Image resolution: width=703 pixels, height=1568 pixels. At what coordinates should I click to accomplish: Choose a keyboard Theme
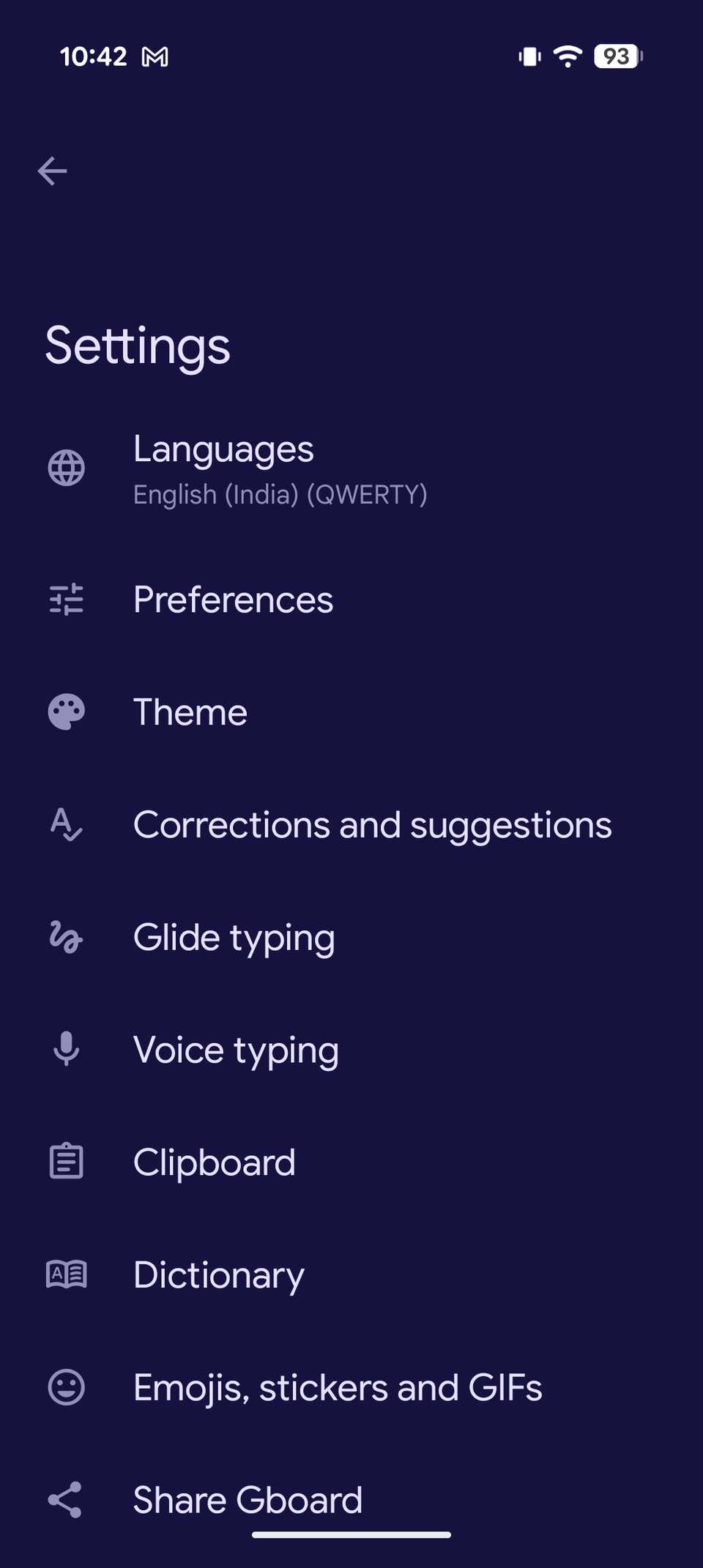click(x=190, y=712)
